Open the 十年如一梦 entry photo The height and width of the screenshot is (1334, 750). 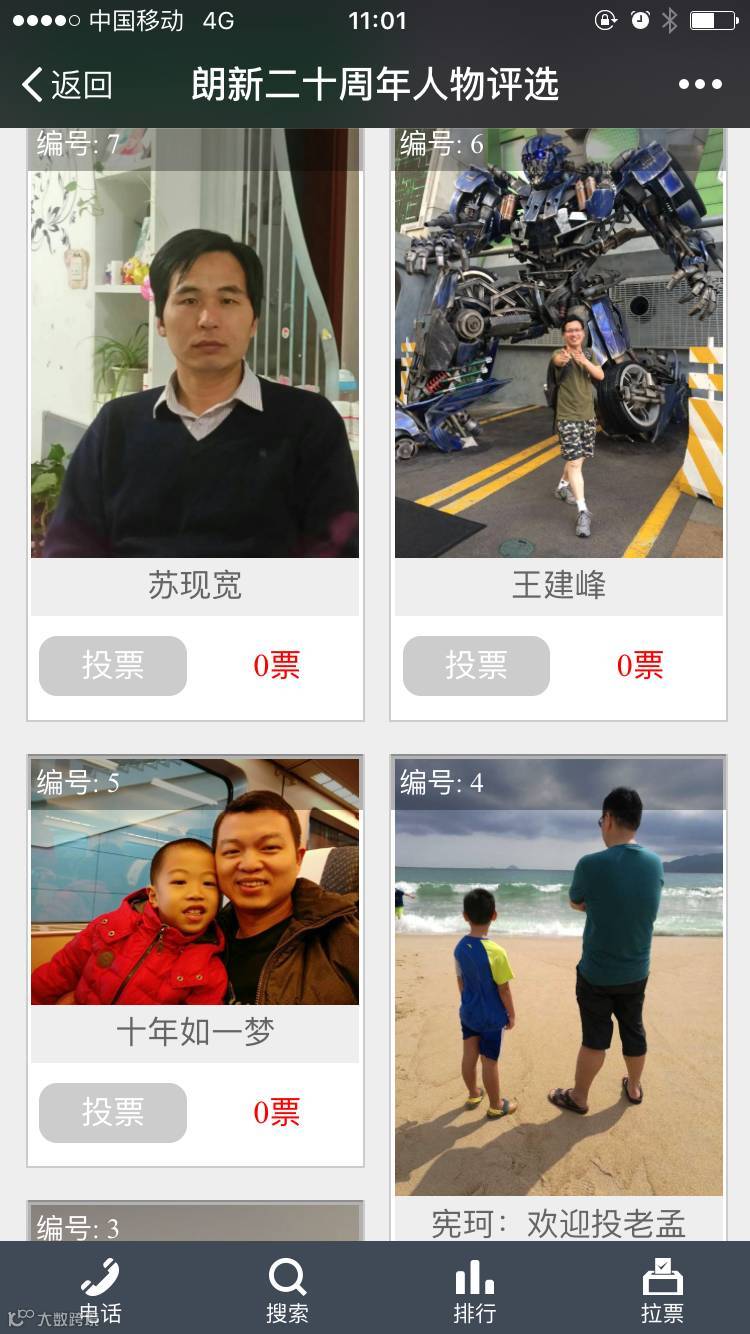tap(195, 890)
